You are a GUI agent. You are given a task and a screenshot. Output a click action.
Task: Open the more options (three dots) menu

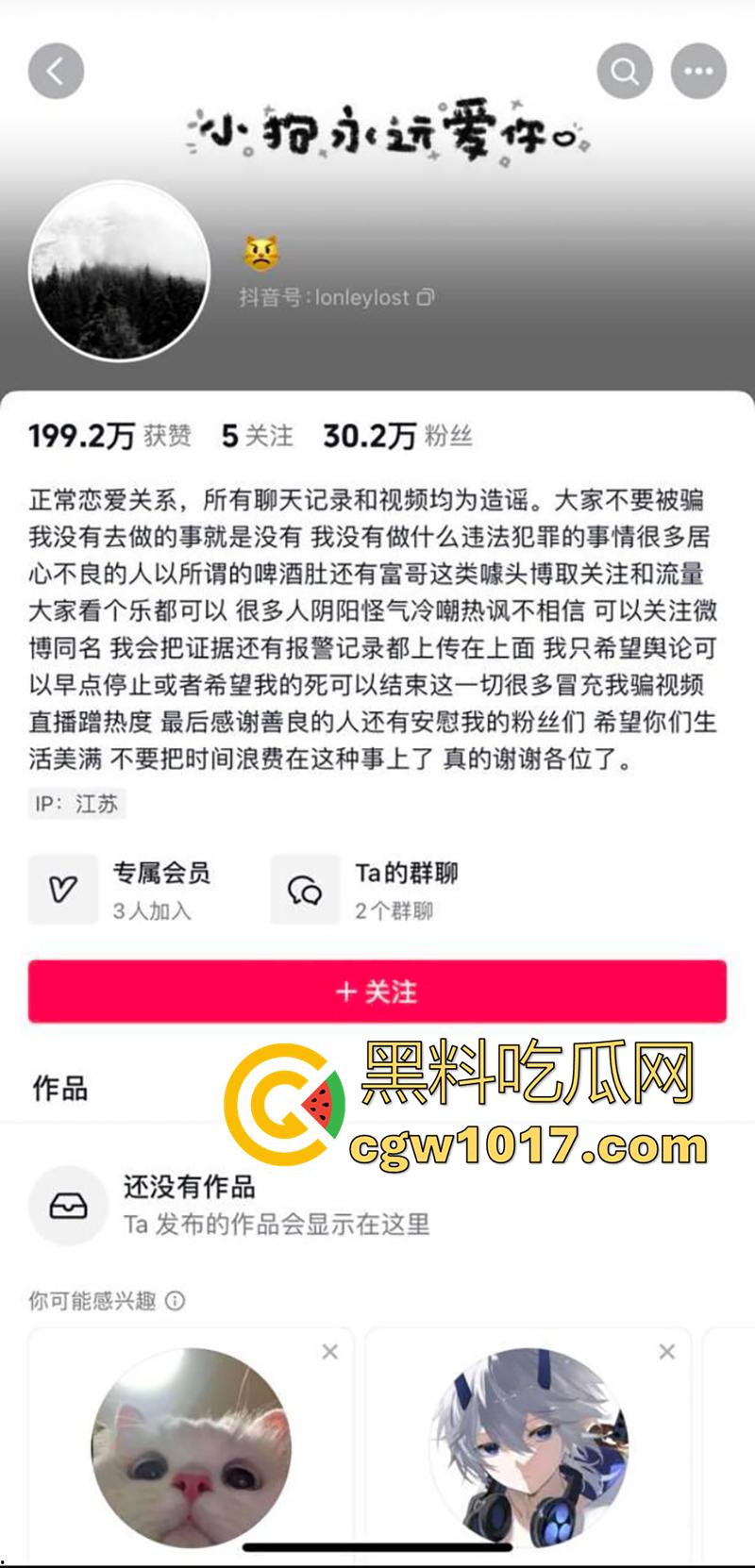click(697, 71)
